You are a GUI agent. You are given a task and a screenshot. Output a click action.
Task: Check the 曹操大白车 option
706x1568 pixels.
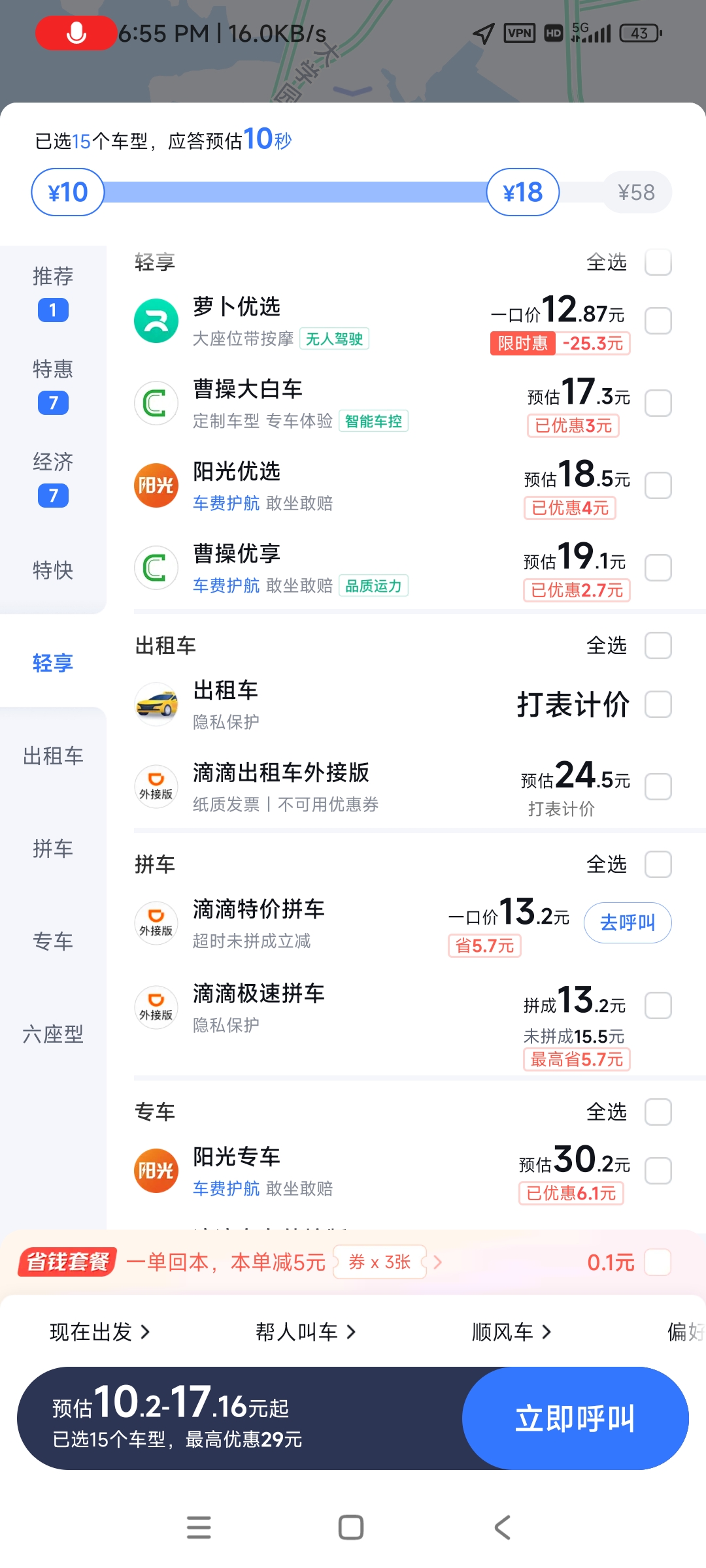pyautogui.click(x=658, y=403)
